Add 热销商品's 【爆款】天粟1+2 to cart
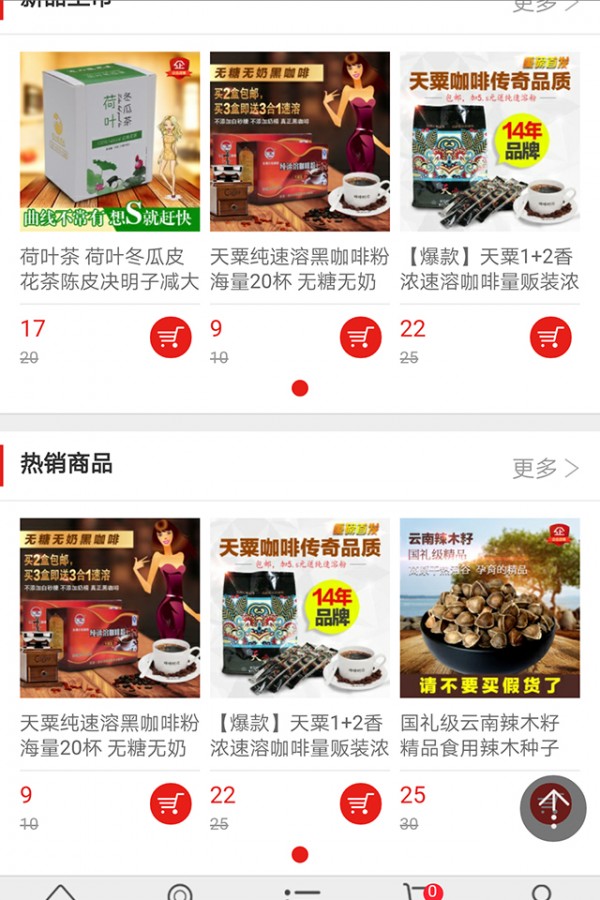Screen dimensions: 600x900 pyautogui.click(x=360, y=803)
